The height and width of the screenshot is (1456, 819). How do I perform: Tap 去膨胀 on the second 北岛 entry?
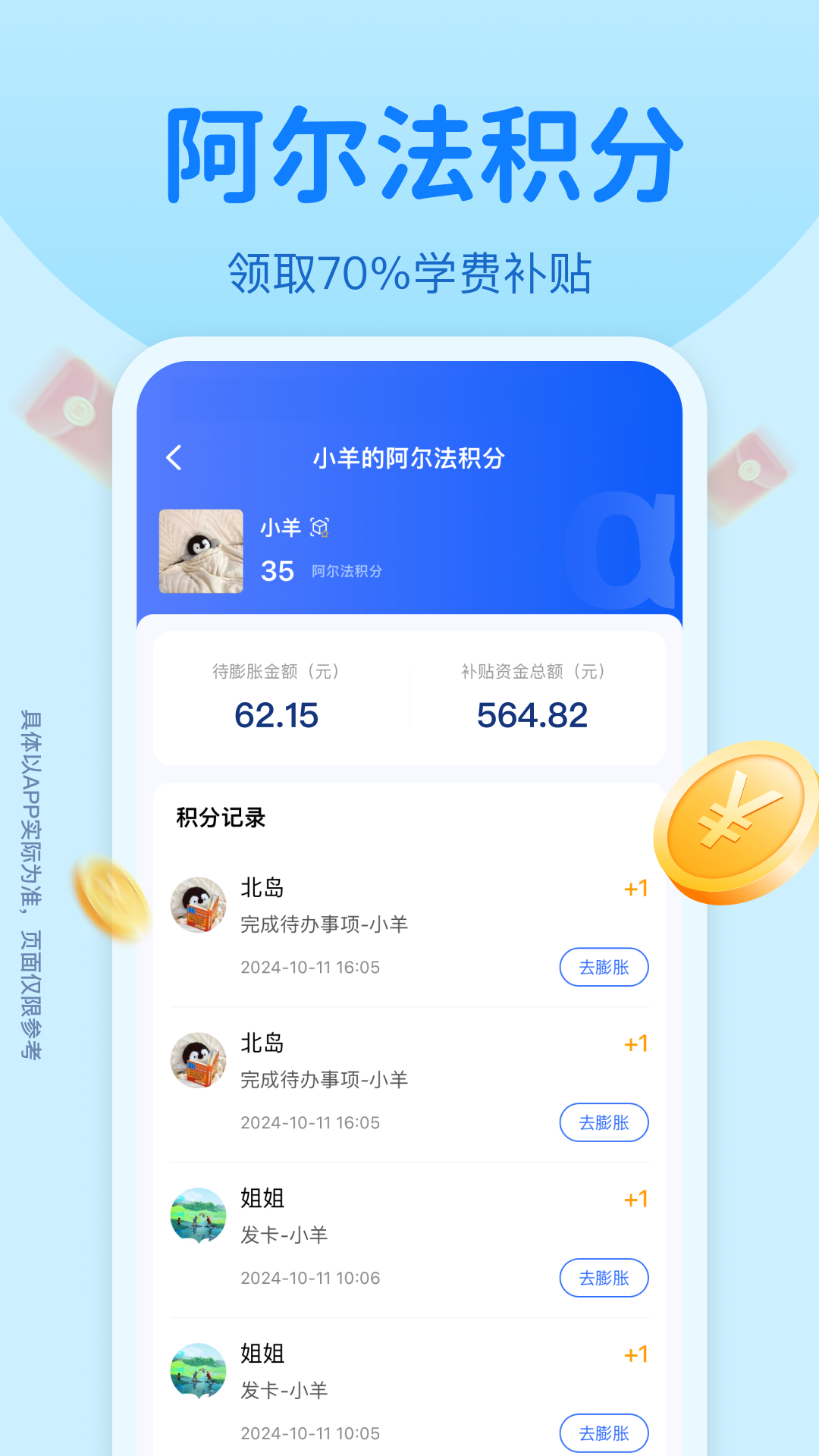coord(604,1123)
